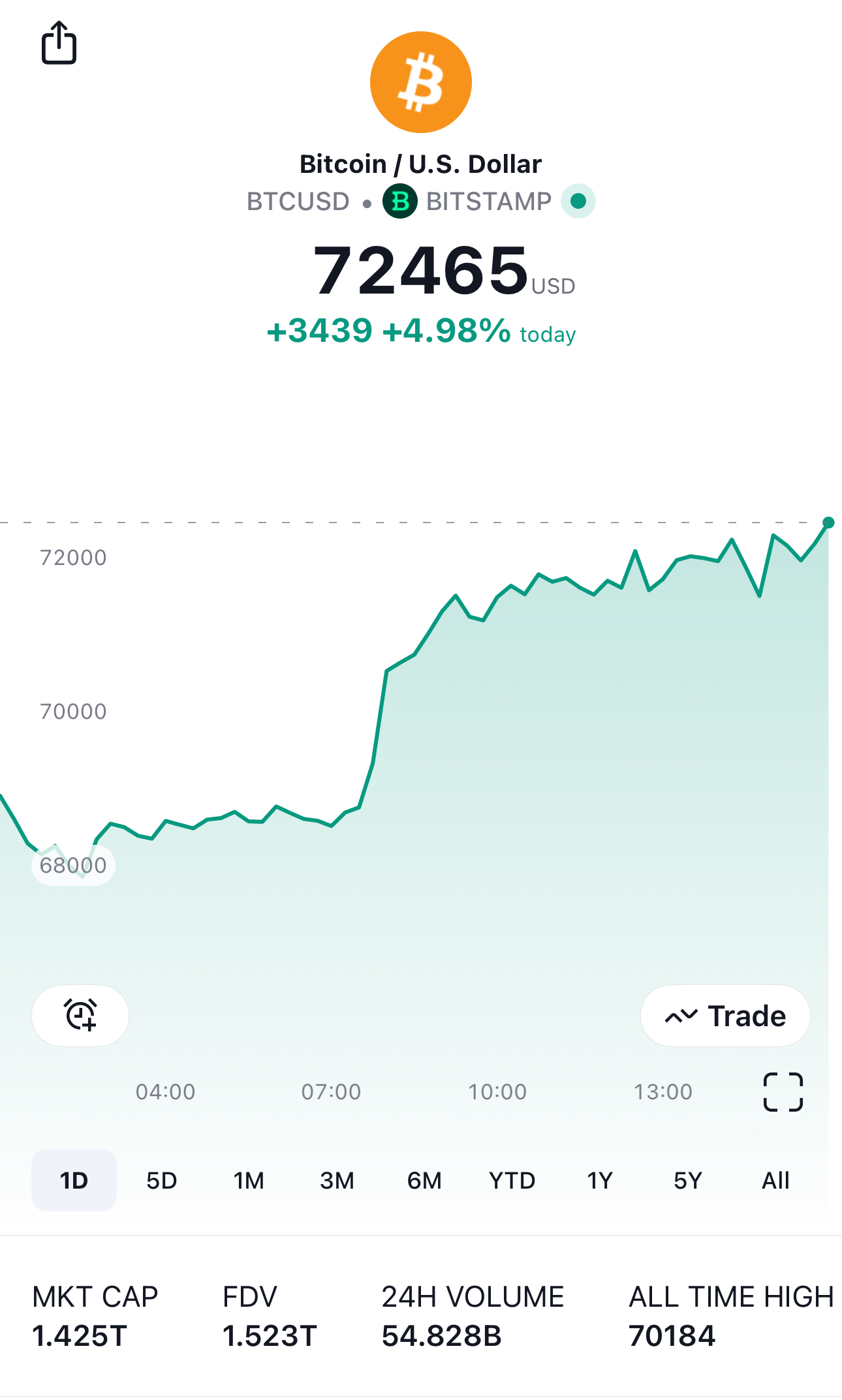The height and width of the screenshot is (1400, 842).
Task: Switch to the 1Y time range
Action: coord(600,1180)
